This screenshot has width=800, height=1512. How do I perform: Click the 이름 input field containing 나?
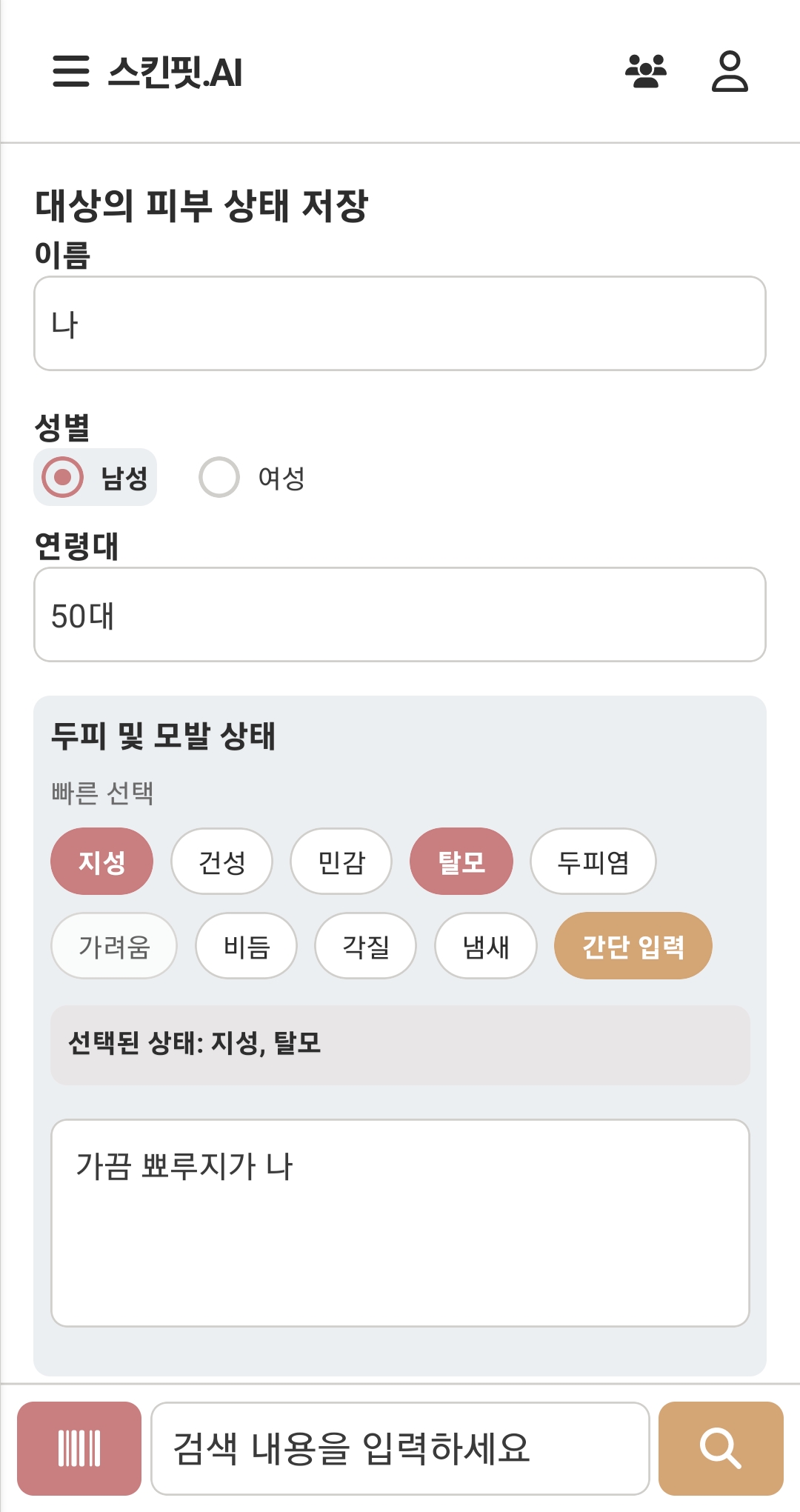(400, 322)
